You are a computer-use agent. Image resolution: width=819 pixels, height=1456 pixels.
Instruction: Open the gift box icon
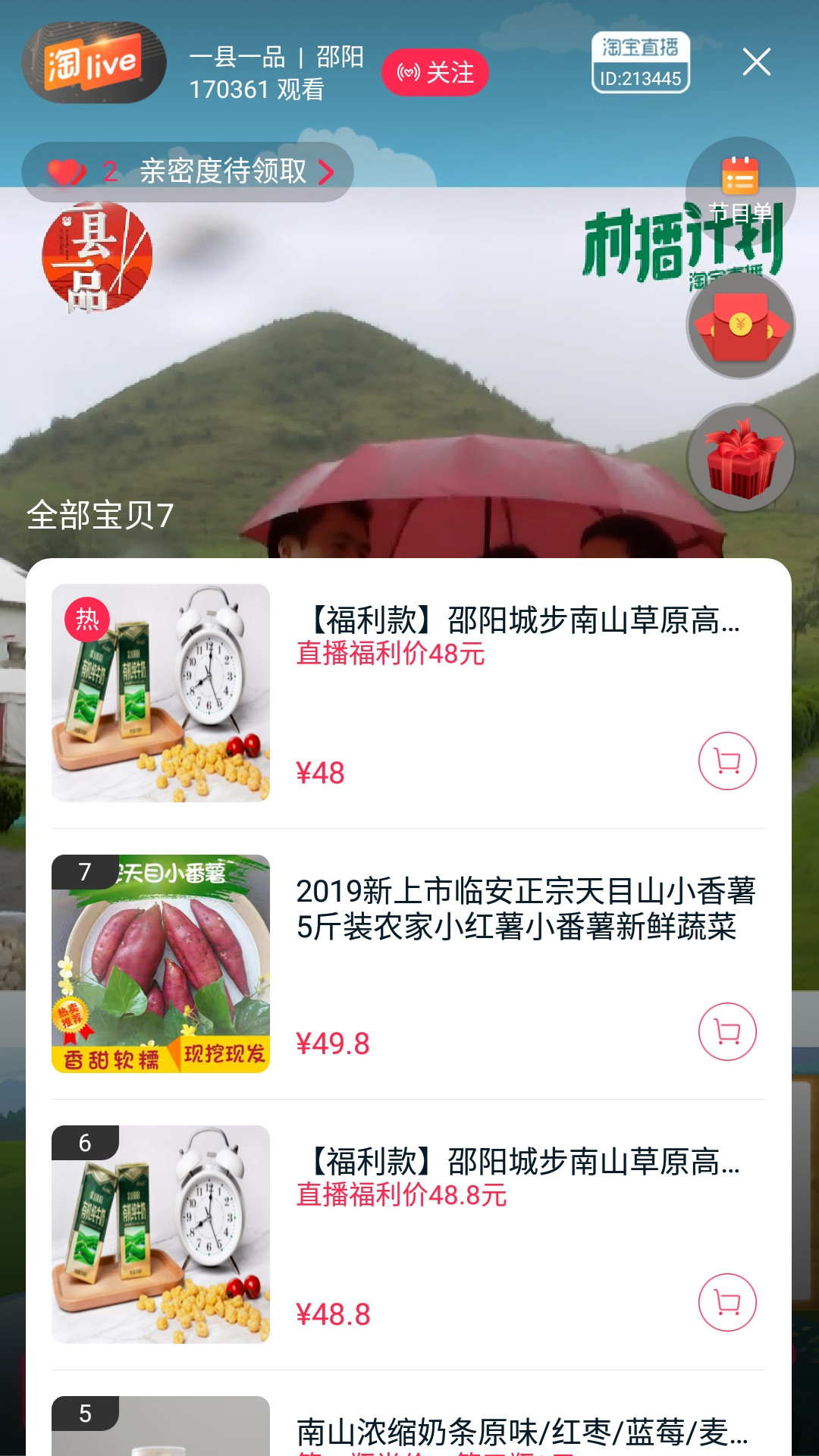coord(740,458)
